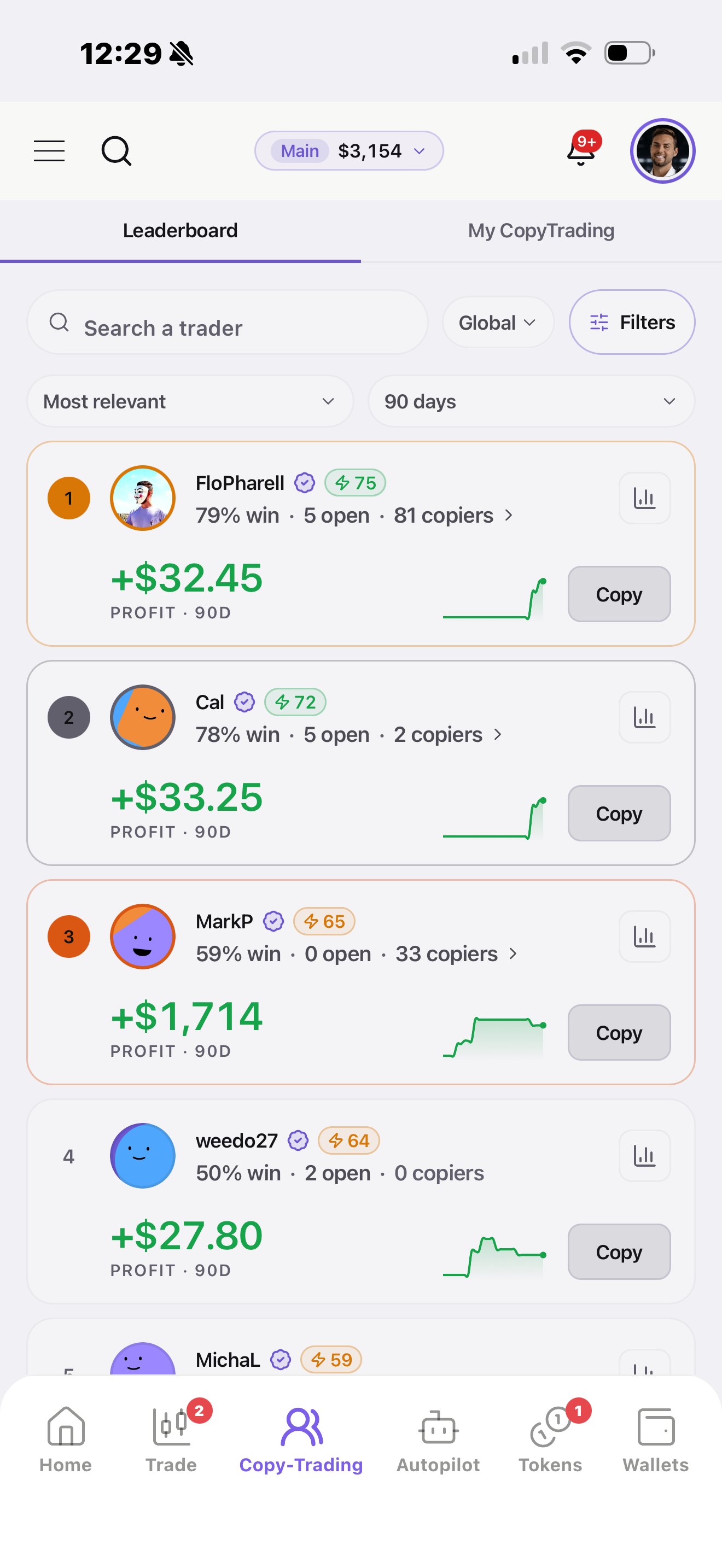
Task: Copy trader MarkP
Action: (x=619, y=1032)
